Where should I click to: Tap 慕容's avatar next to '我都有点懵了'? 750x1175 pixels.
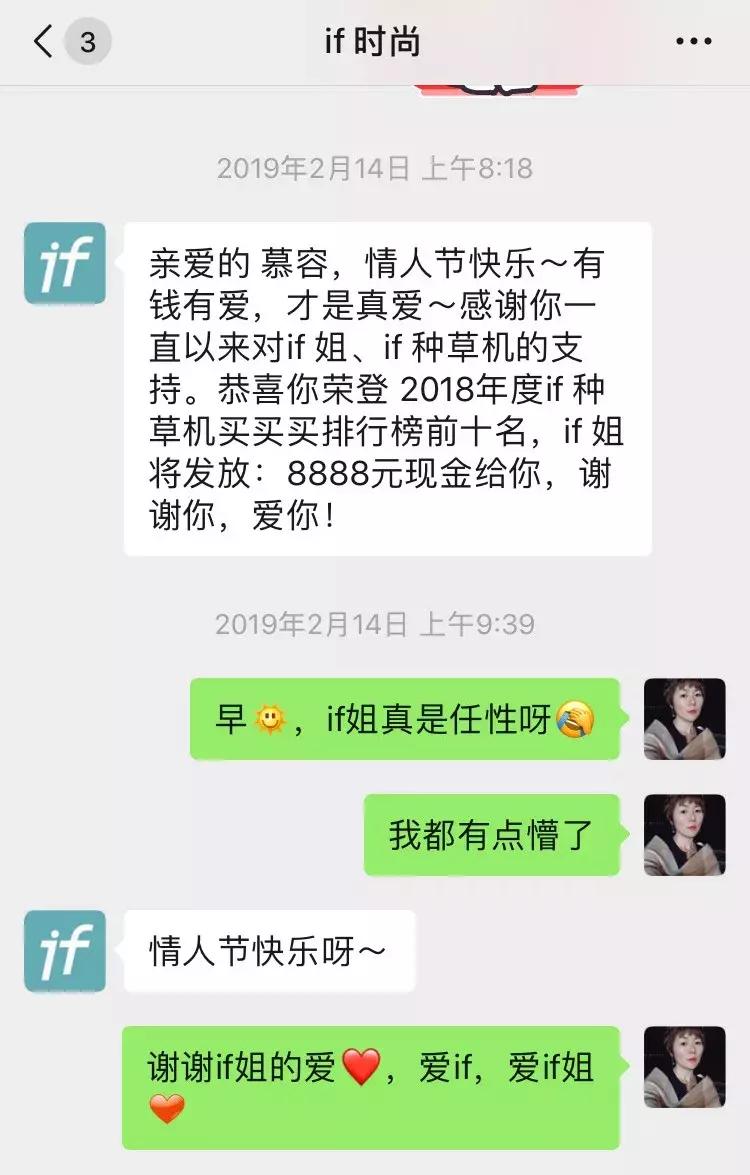pos(684,834)
